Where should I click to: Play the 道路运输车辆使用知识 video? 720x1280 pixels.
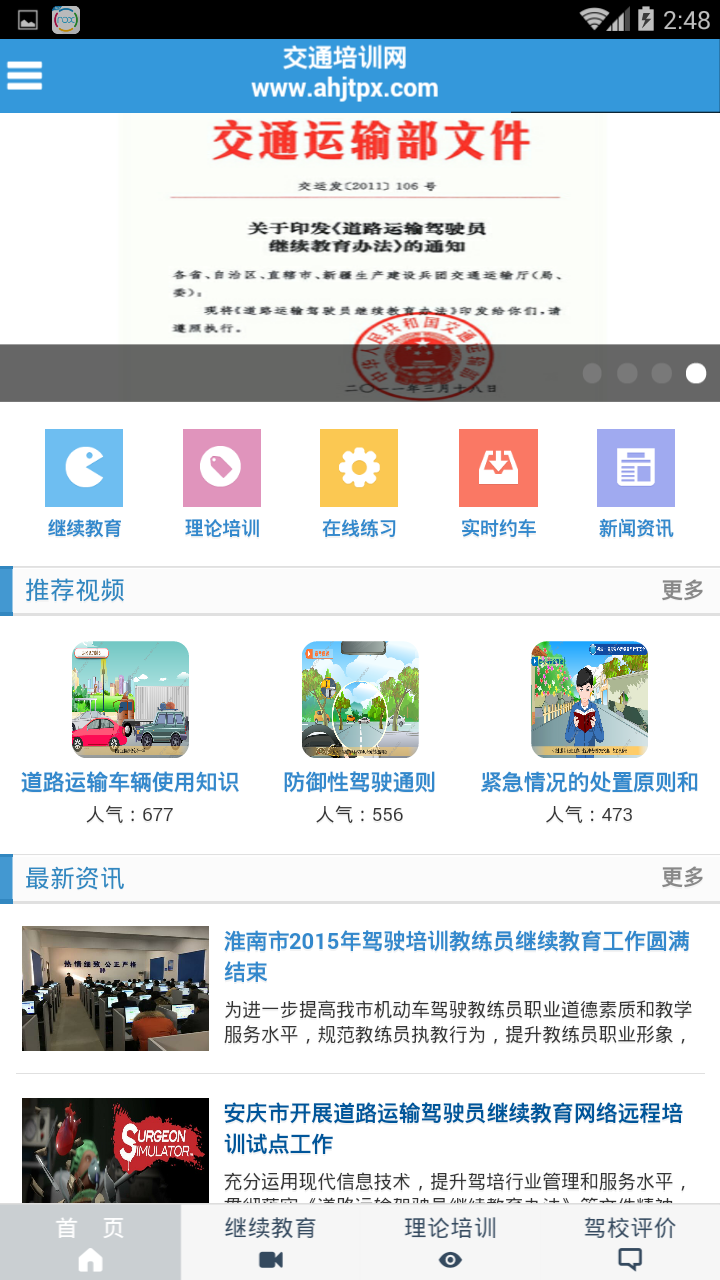tap(130, 700)
